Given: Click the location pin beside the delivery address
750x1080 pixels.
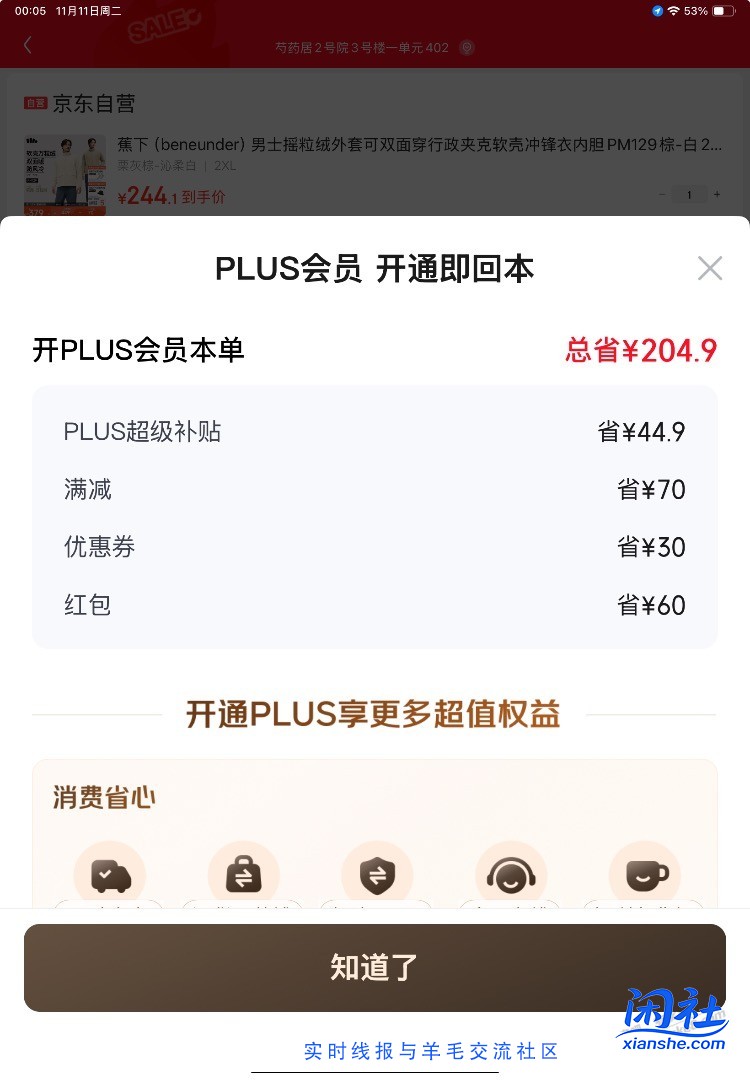Looking at the screenshot, I should coord(466,47).
